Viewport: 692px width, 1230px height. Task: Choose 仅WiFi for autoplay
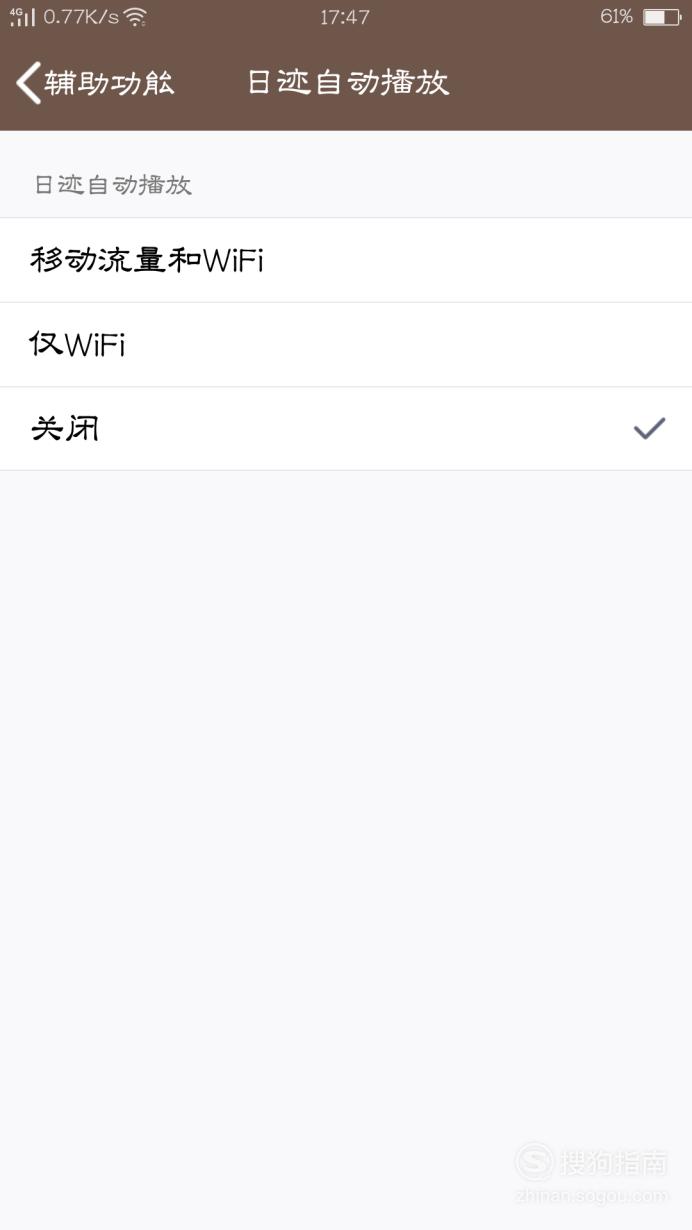[346, 345]
